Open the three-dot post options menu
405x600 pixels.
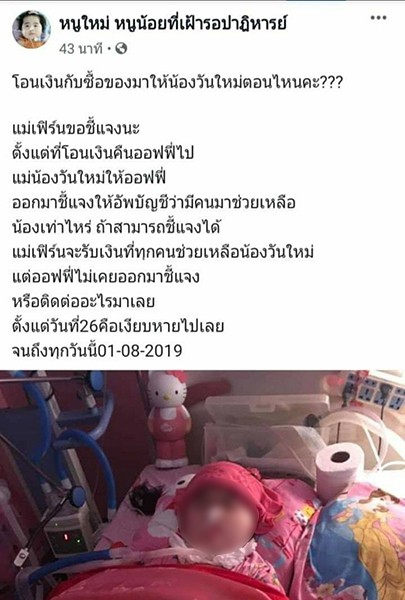(378, 18)
